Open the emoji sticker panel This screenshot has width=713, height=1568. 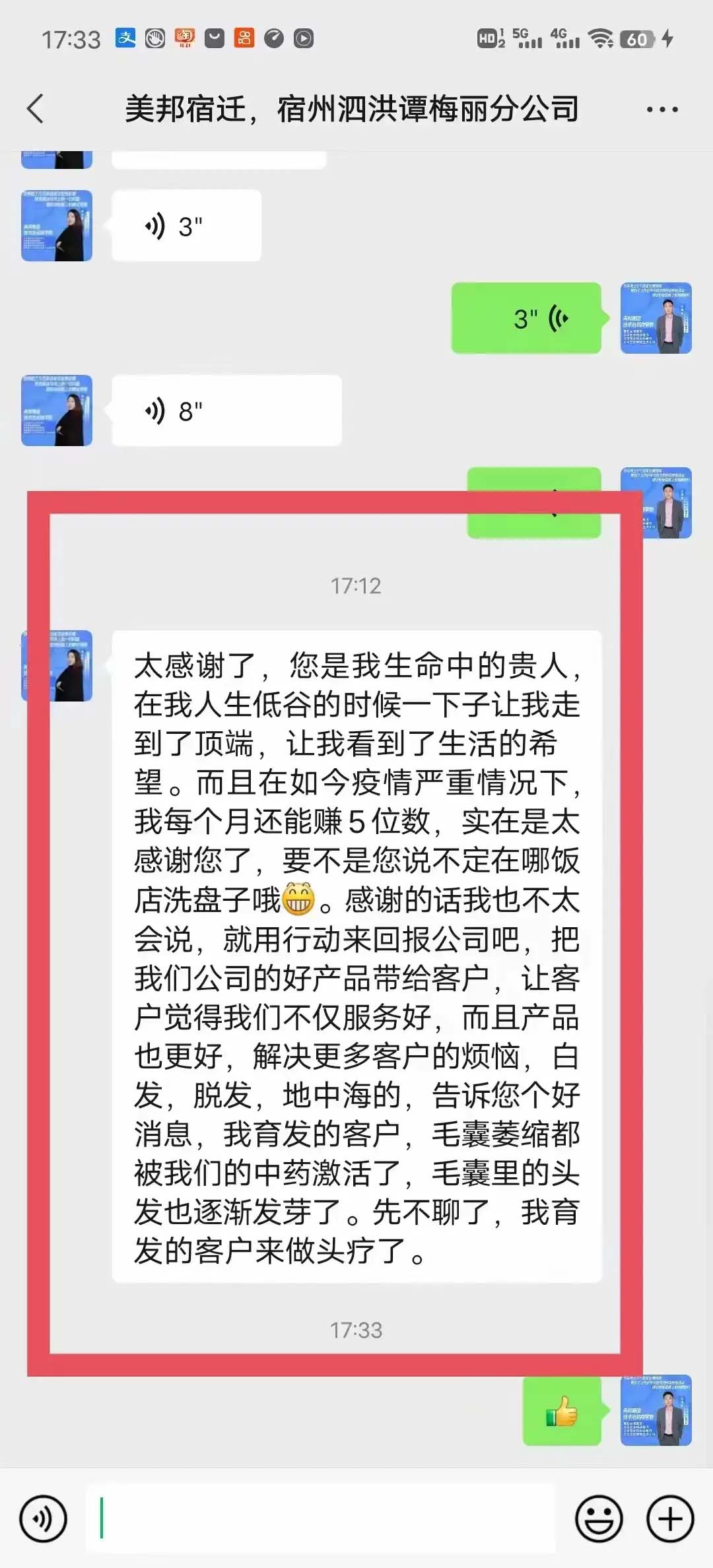coord(599,1519)
